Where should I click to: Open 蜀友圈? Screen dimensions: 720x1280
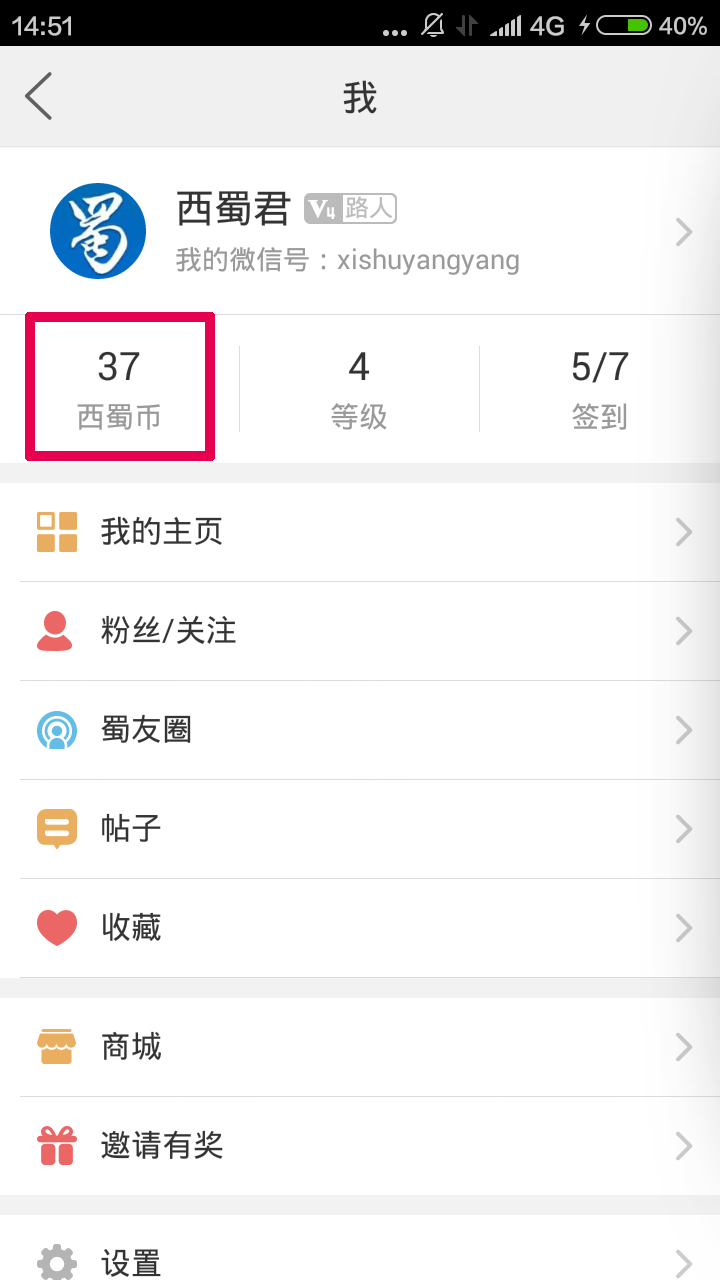click(360, 730)
